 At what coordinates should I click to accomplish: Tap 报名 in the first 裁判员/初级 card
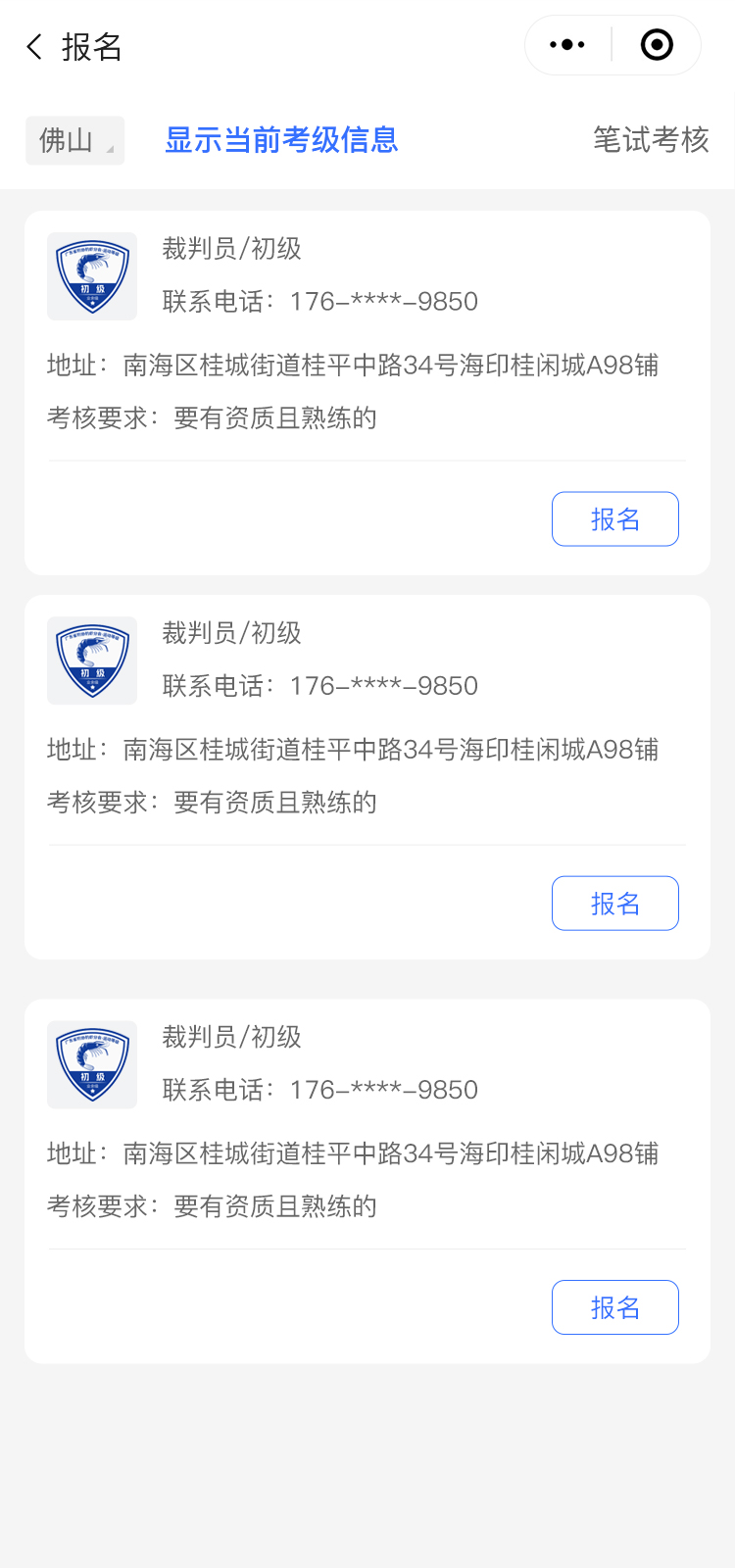point(614,518)
